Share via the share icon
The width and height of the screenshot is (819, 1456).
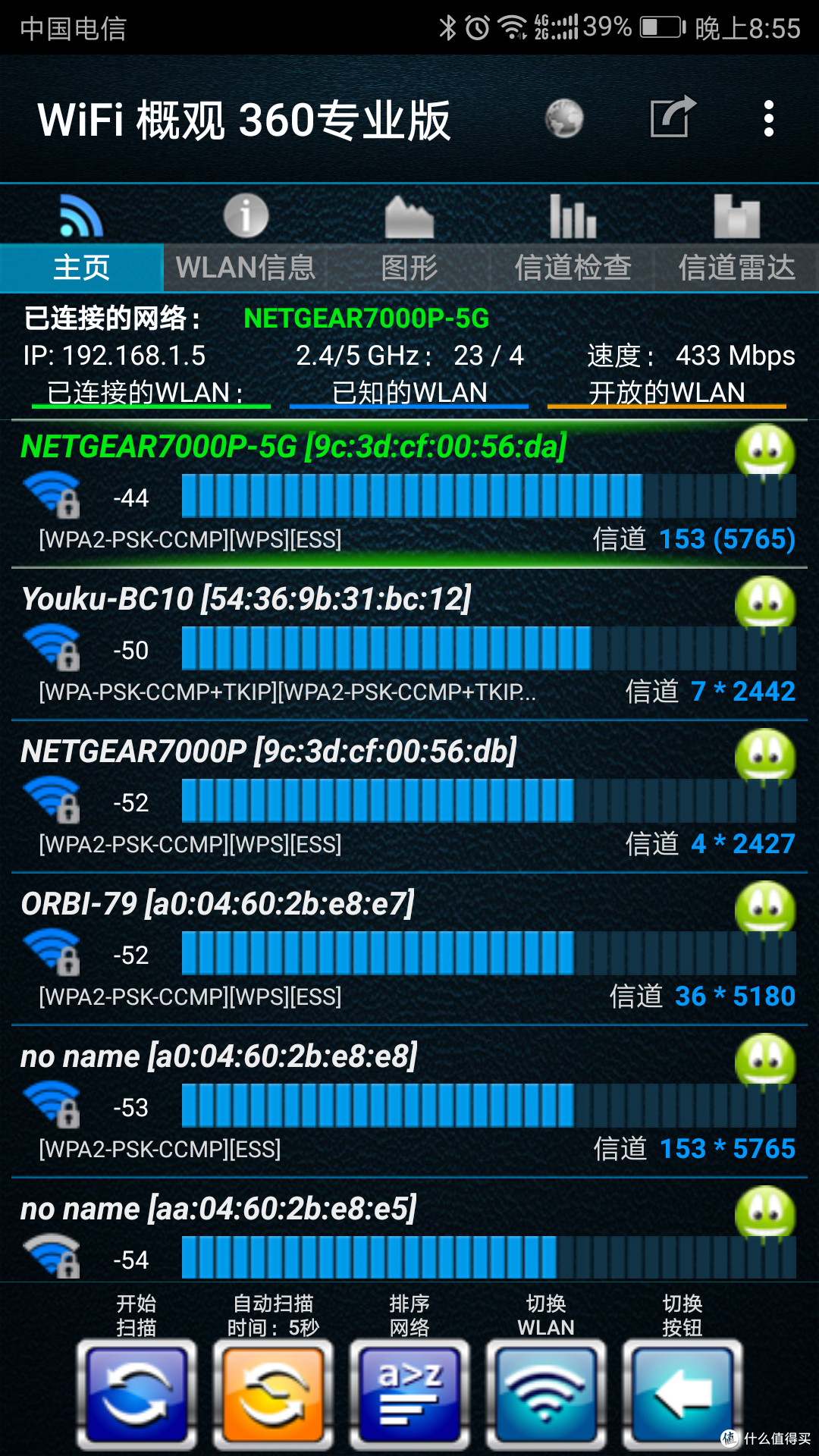[673, 117]
